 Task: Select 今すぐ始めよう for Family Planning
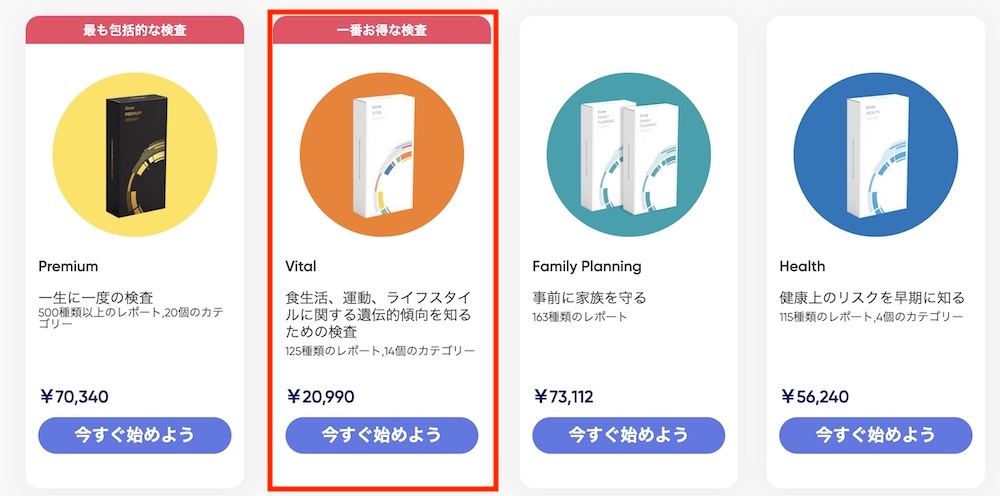coord(629,435)
